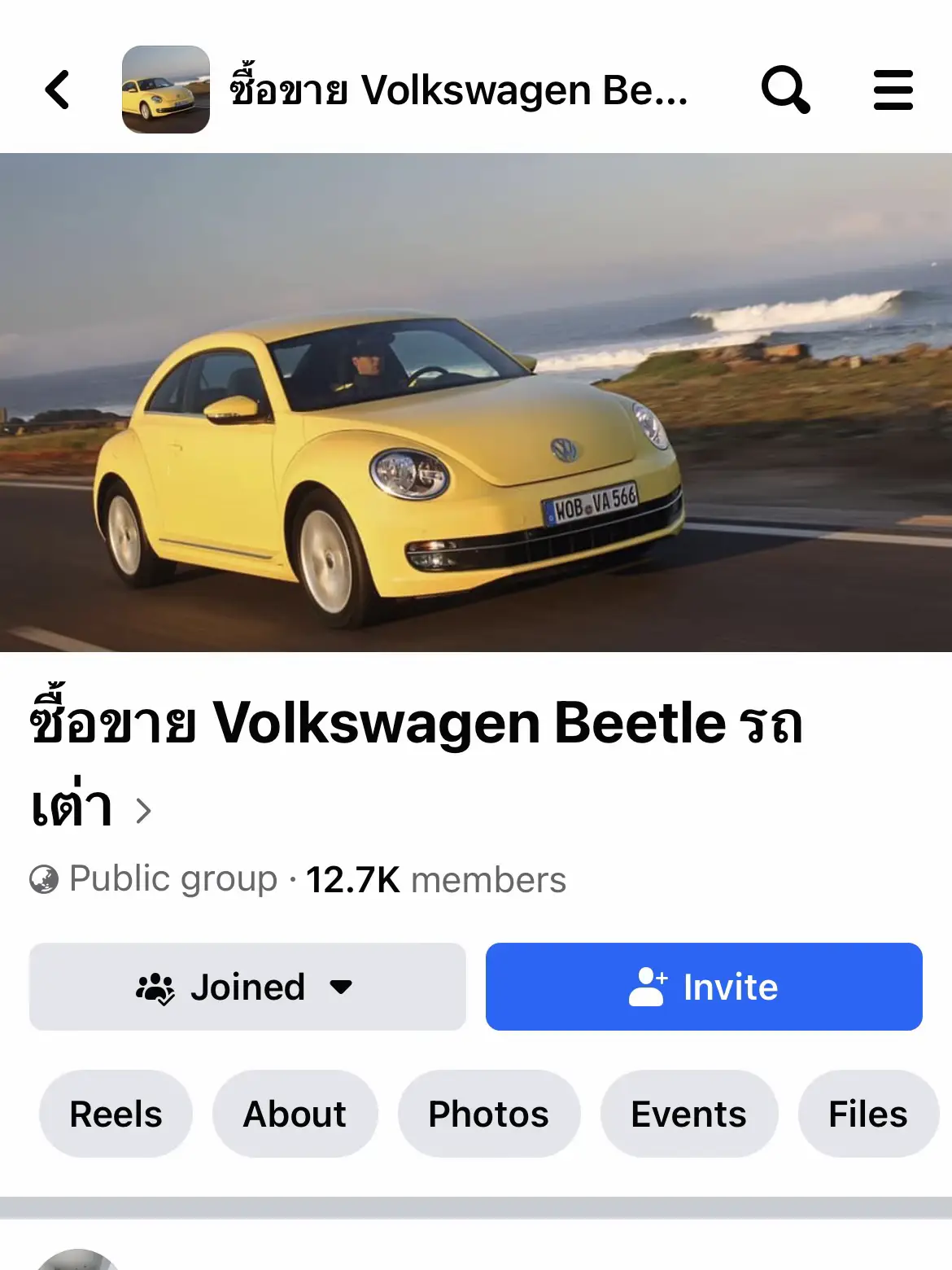Click the 12.7K members link
The width and height of the screenshot is (952, 1270).
435,878
